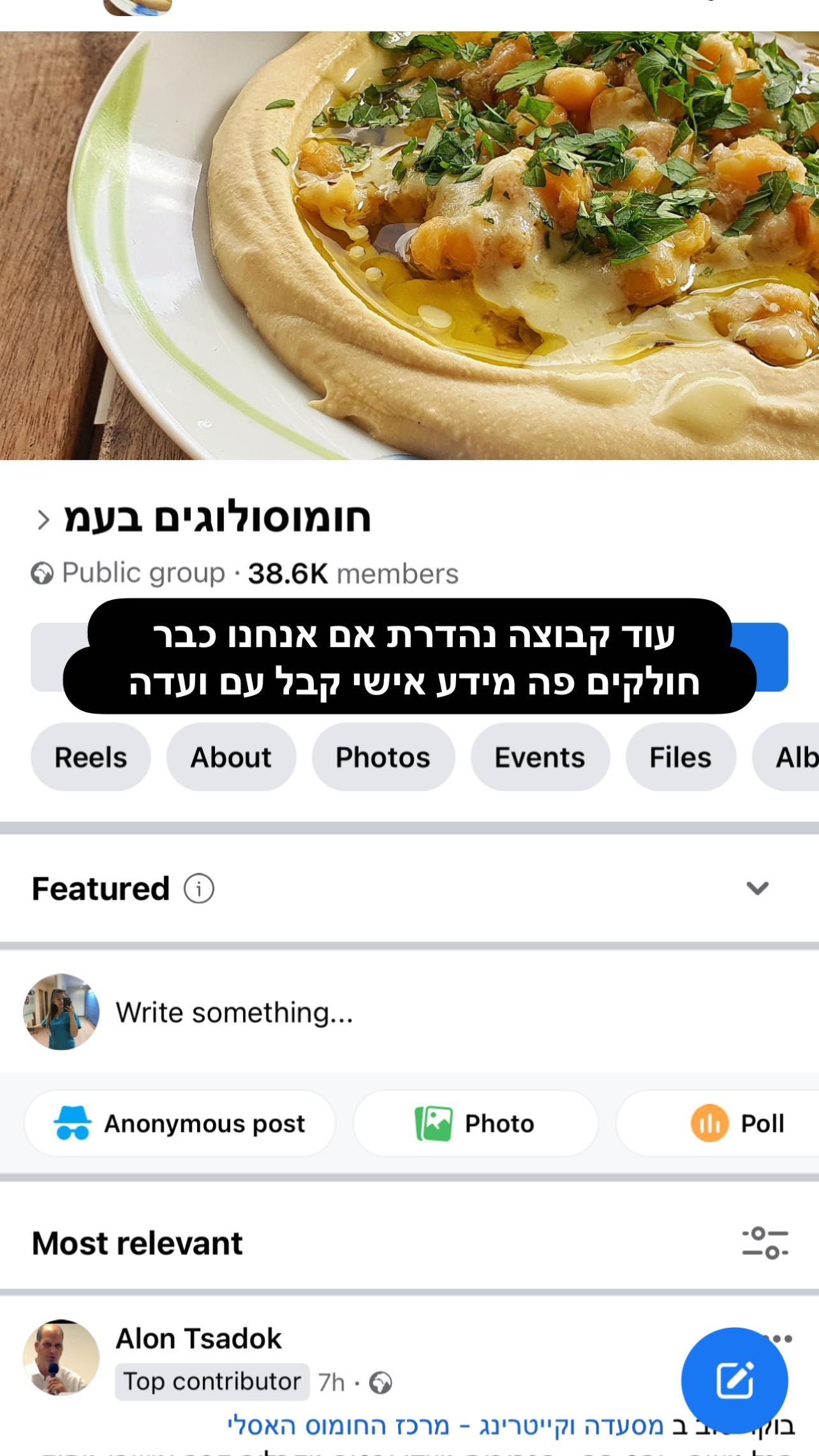Show the group's Events
The height and width of the screenshot is (1456, 819).
[540, 757]
